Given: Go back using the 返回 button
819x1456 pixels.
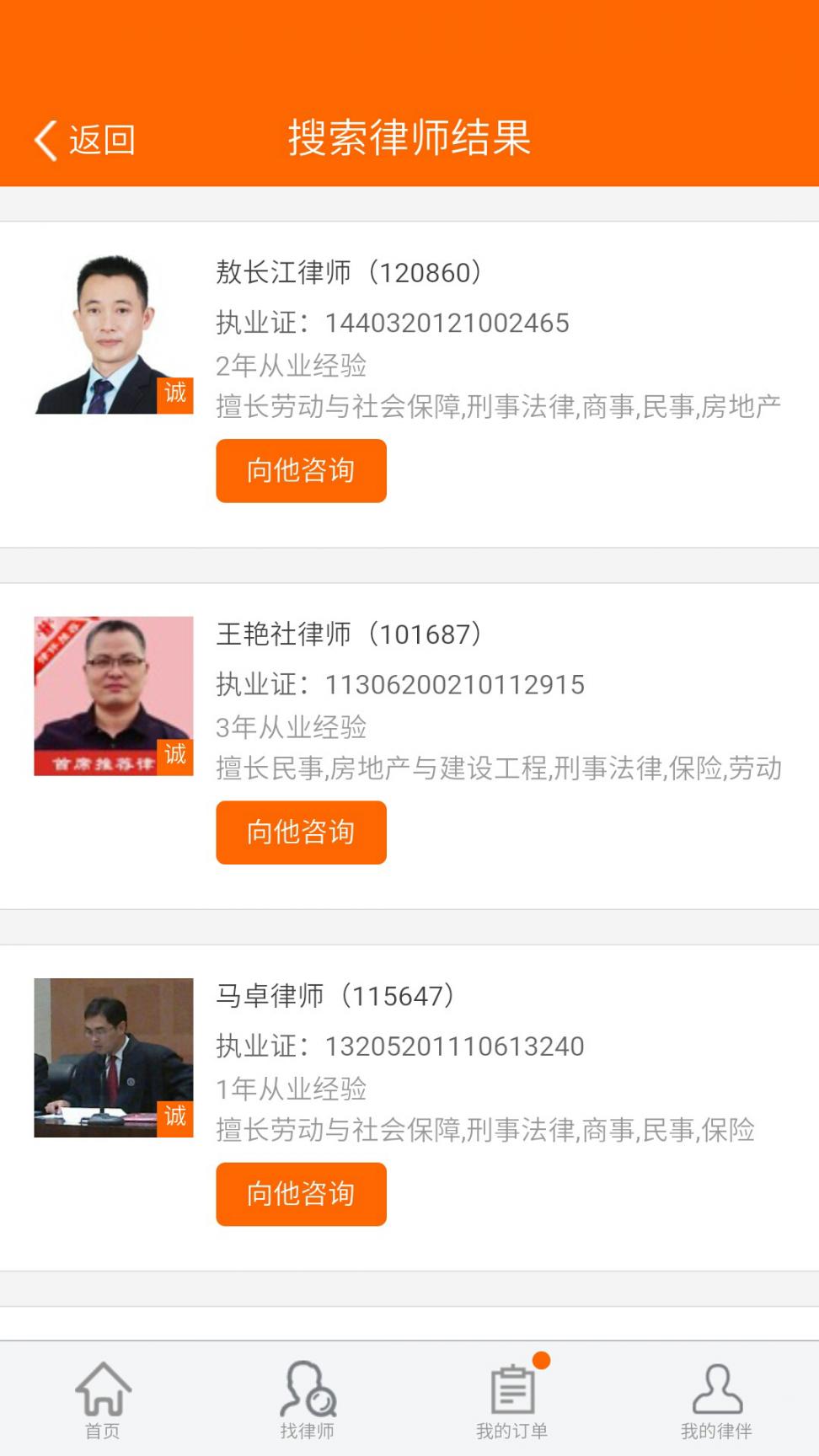Looking at the screenshot, I should (x=85, y=140).
